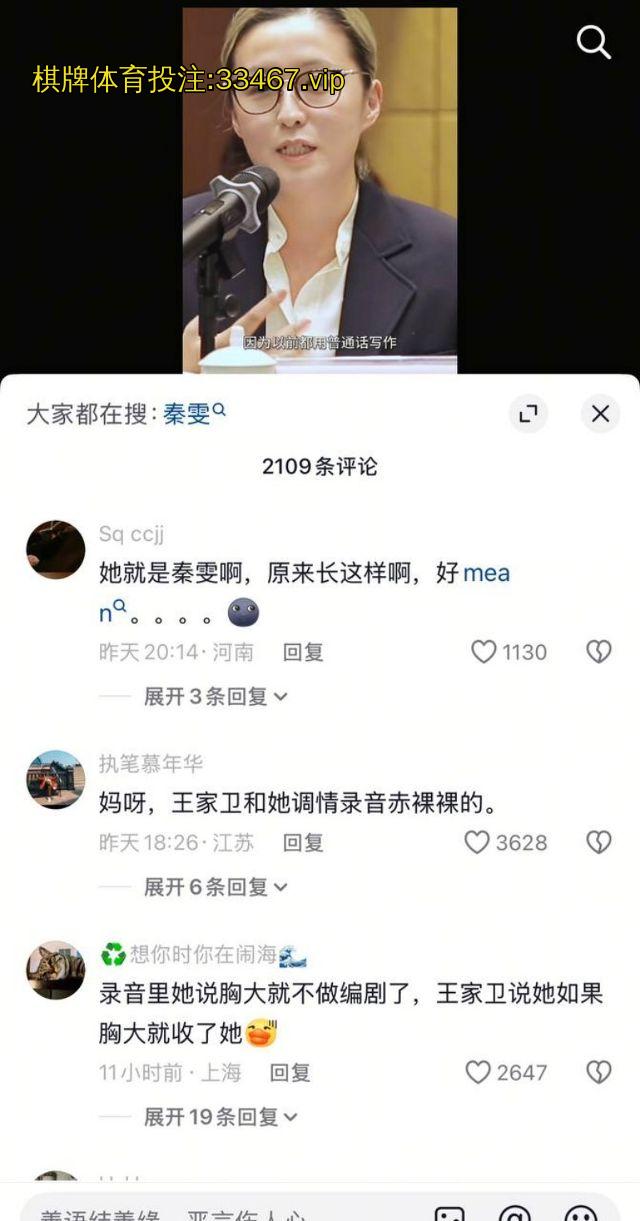Reply to 想你时你在闹海's comment
640x1221 pixels.
pyautogui.click(x=290, y=1072)
